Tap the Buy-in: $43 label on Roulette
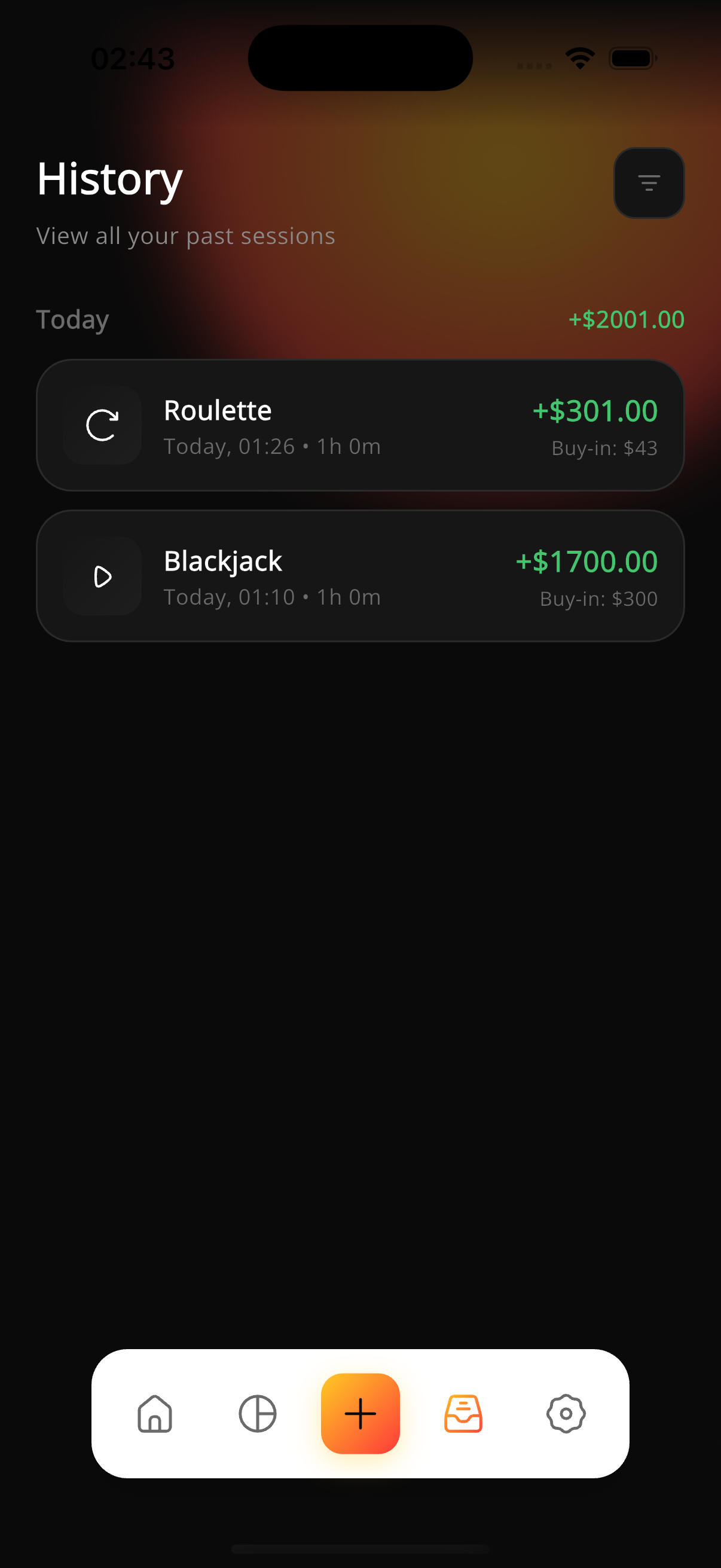Viewport: 721px width, 1568px height. pos(604,447)
